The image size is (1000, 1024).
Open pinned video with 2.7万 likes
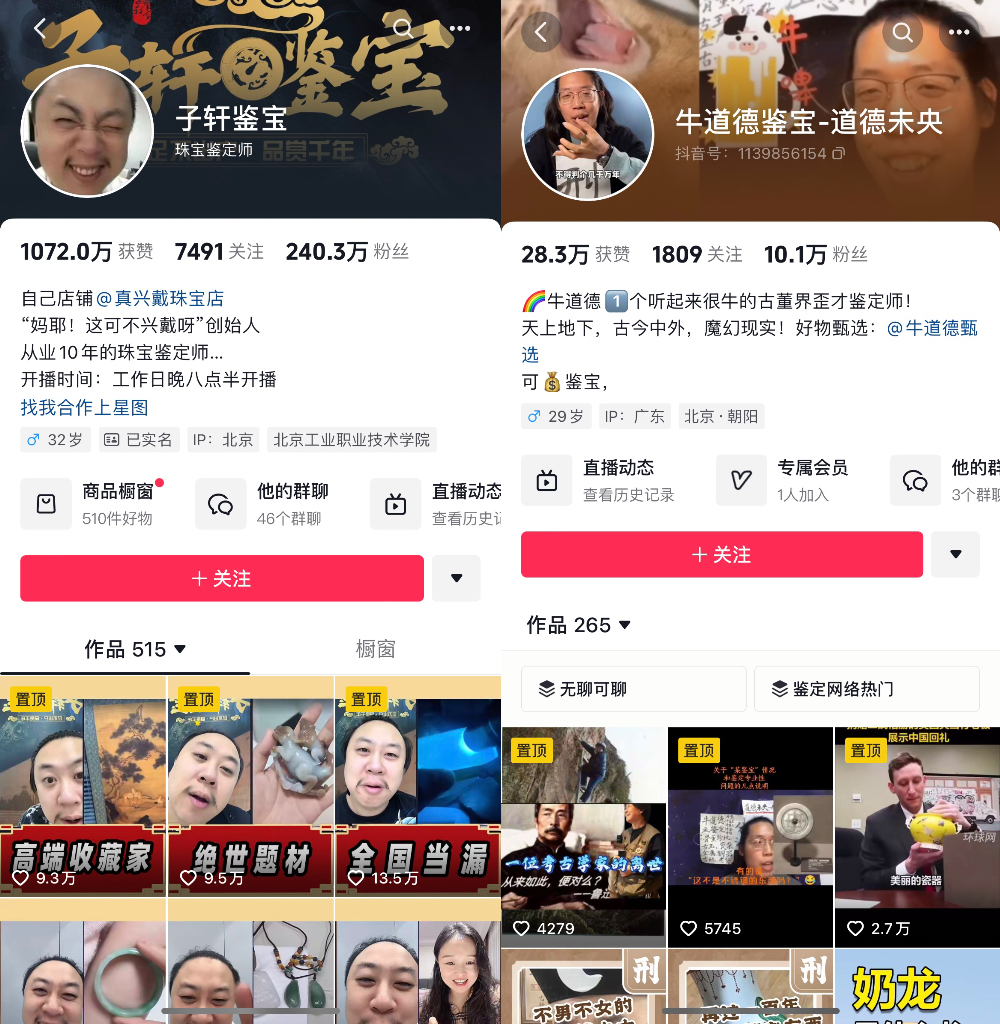point(916,835)
